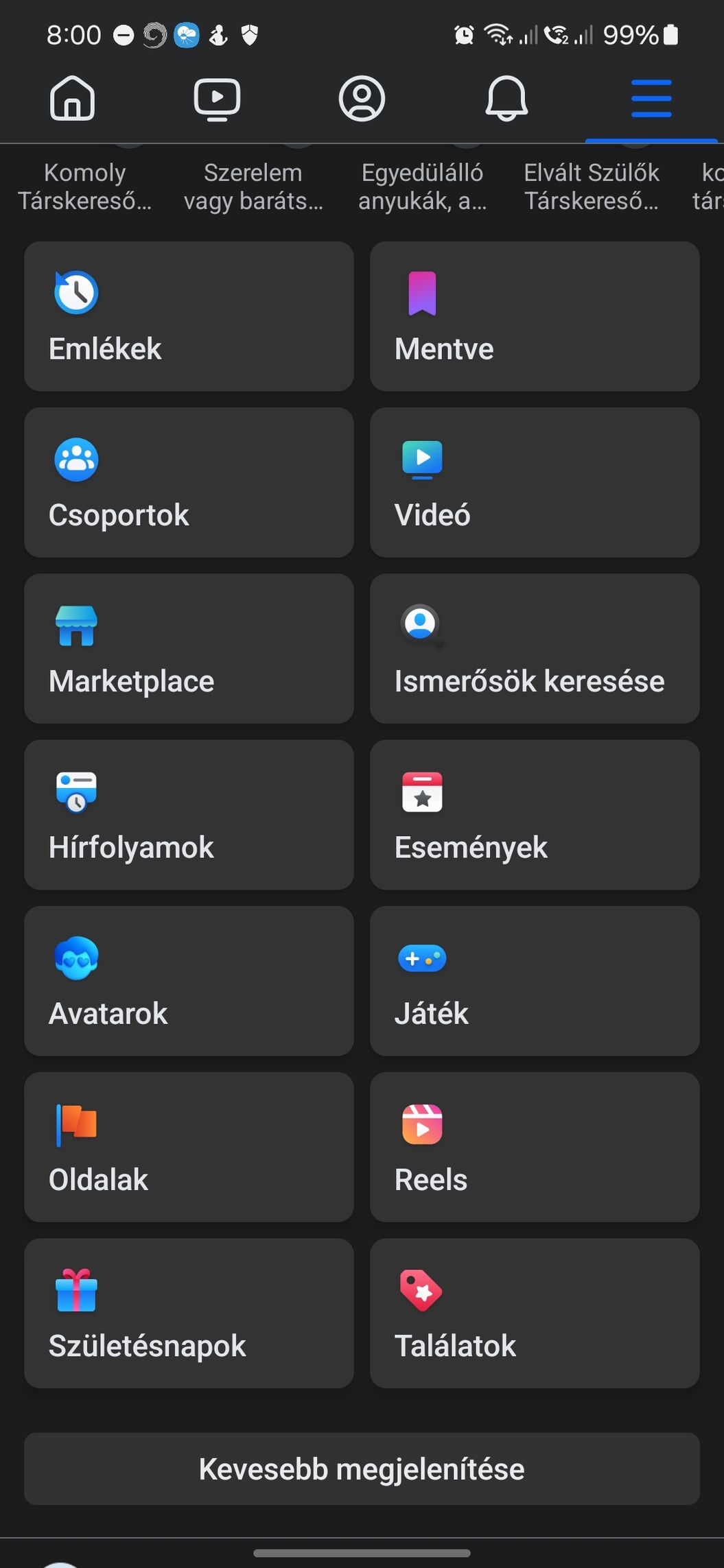Viewport: 724px width, 1568px height.
Task: Tap Kevesebb megjelenítése to show less
Action: point(362,1469)
